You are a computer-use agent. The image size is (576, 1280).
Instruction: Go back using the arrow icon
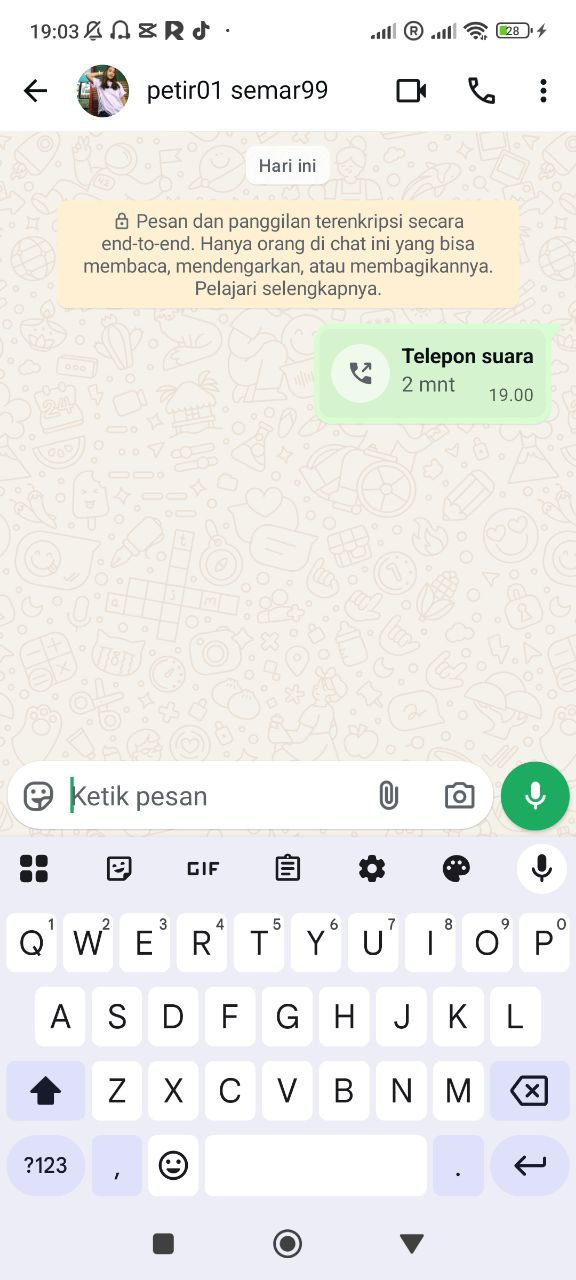[x=35, y=91]
